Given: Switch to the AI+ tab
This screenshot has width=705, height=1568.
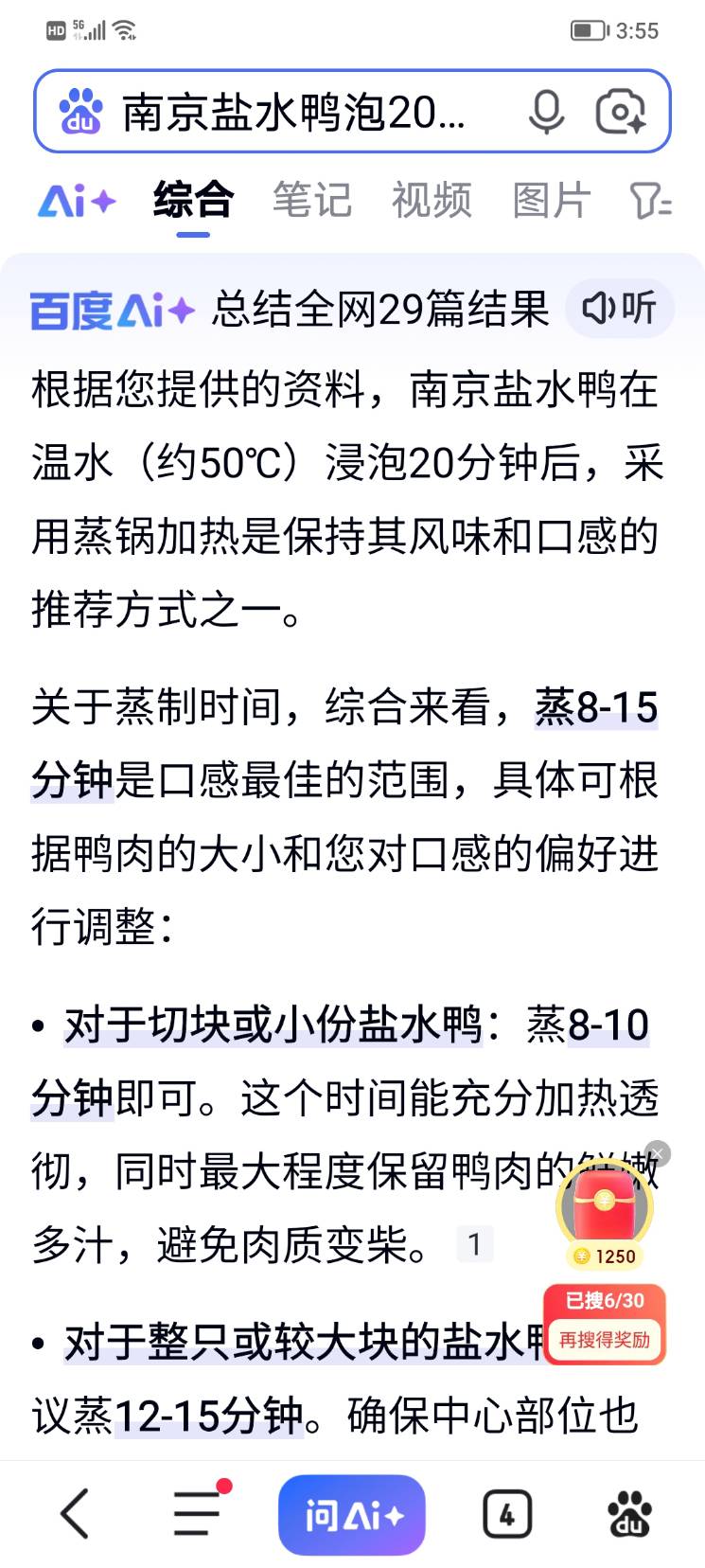Looking at the screenshot, I should (x=77, y=201).
